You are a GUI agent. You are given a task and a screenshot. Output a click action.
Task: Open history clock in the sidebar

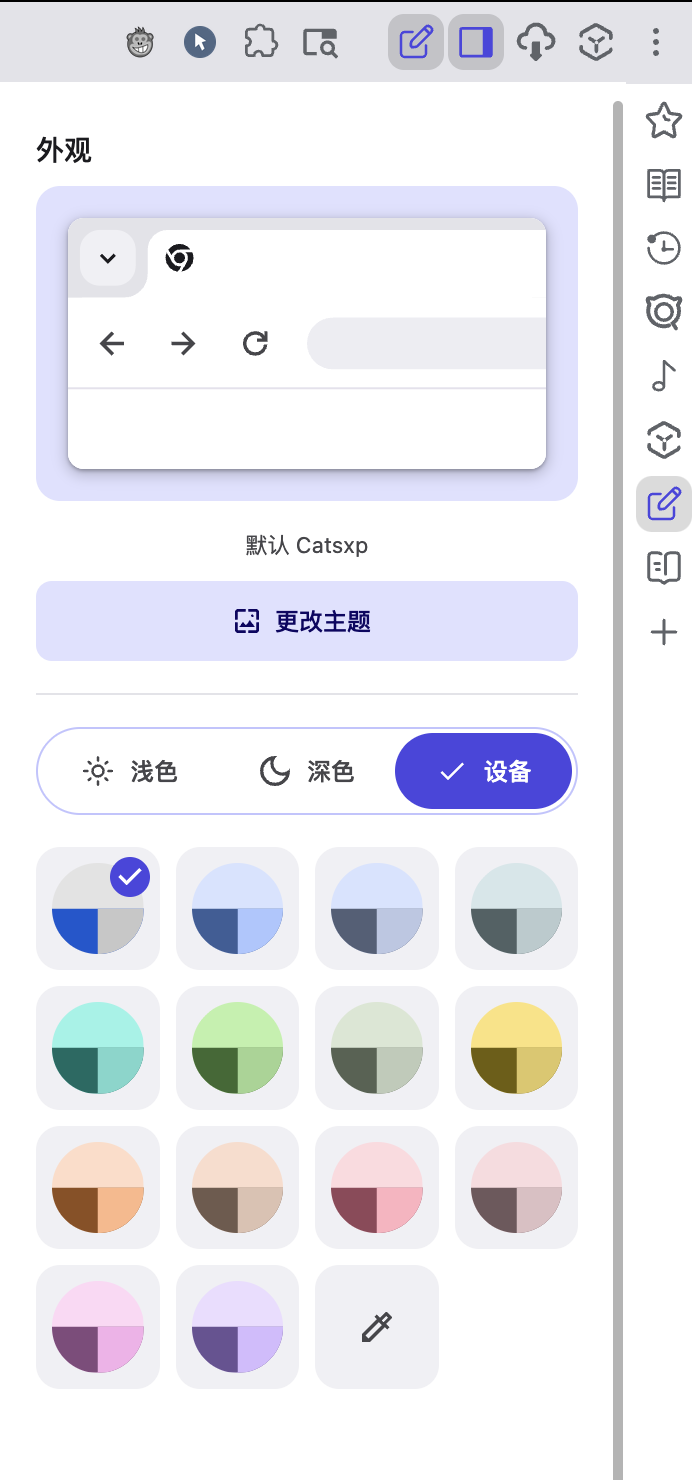(664, 248)
